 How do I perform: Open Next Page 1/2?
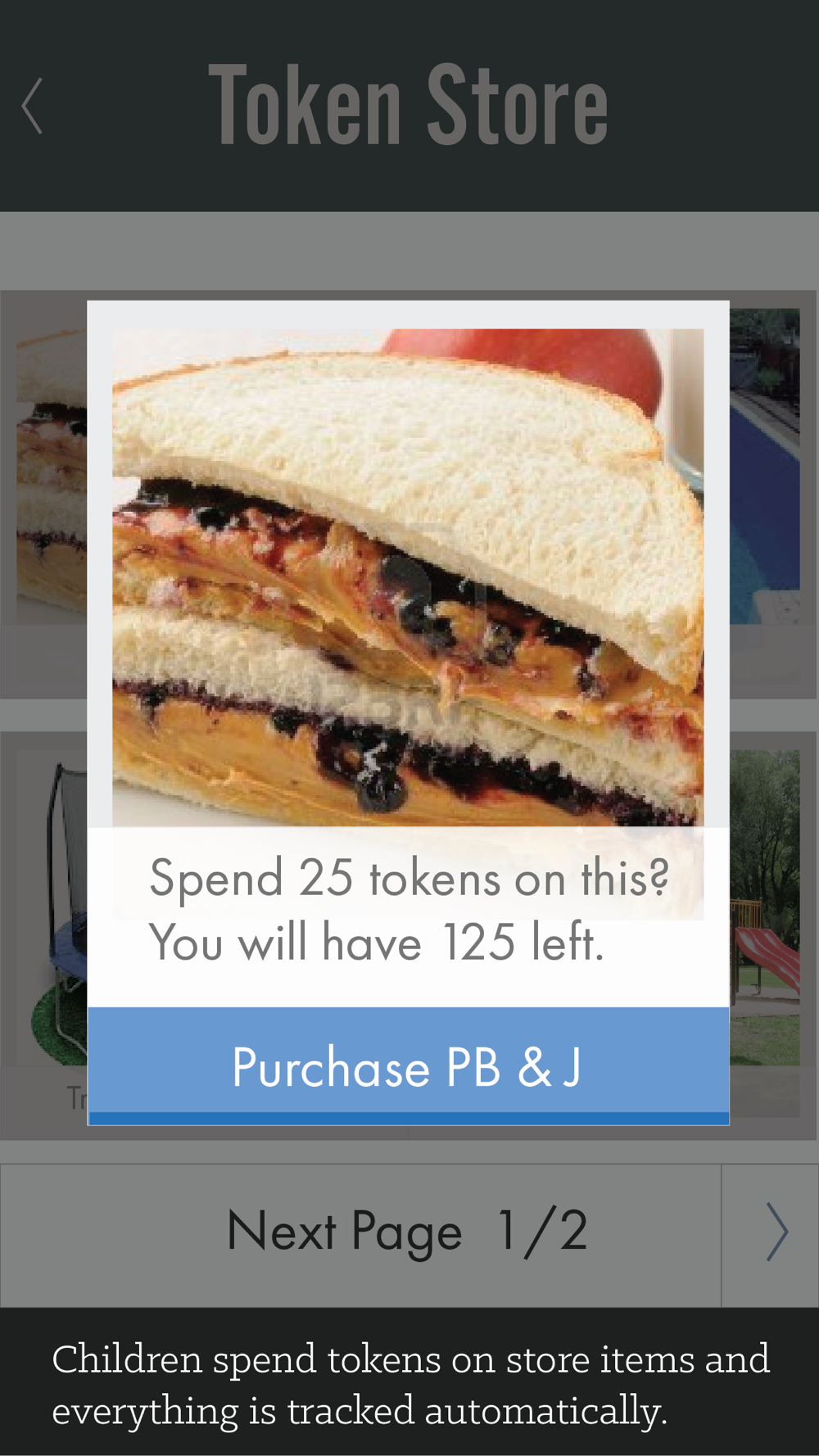[x=360, y=1235]
